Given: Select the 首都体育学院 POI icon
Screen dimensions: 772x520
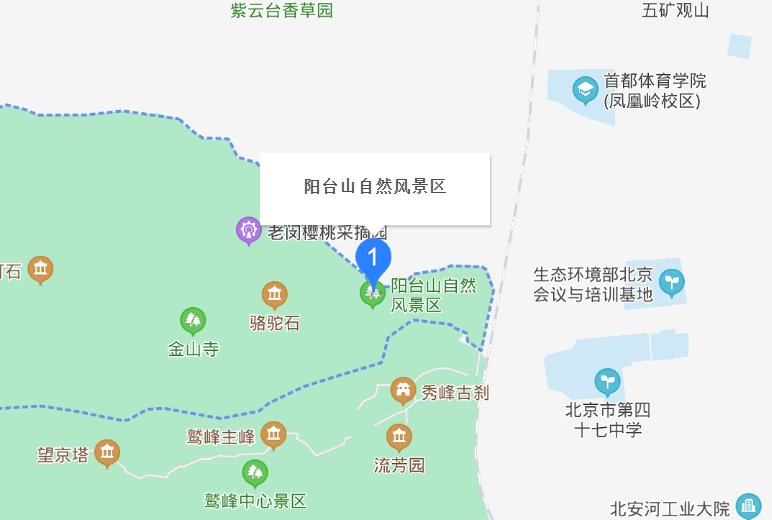Looking at the screenshot, I should point(585,91).
